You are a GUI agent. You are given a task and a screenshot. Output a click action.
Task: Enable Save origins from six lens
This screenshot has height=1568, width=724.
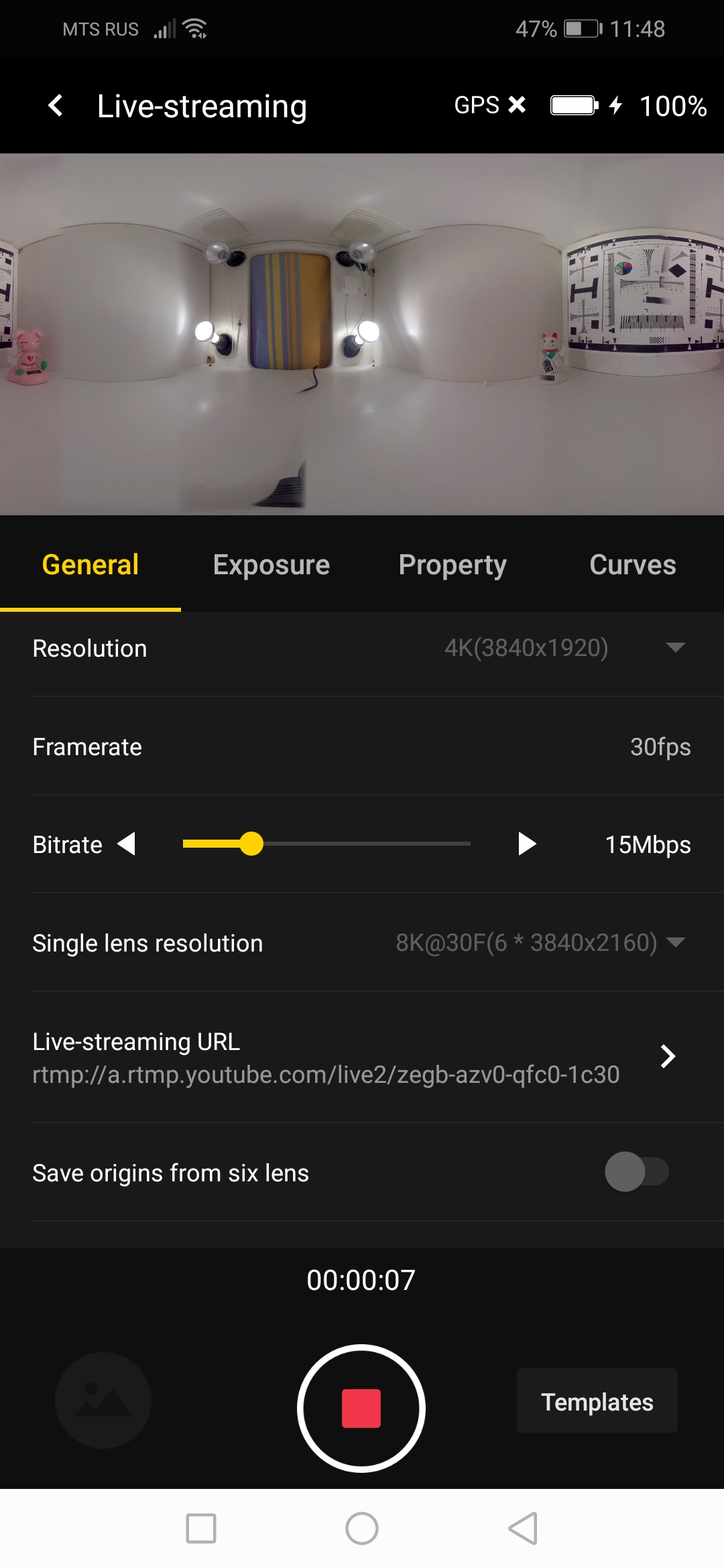[x=636, y=1172]
